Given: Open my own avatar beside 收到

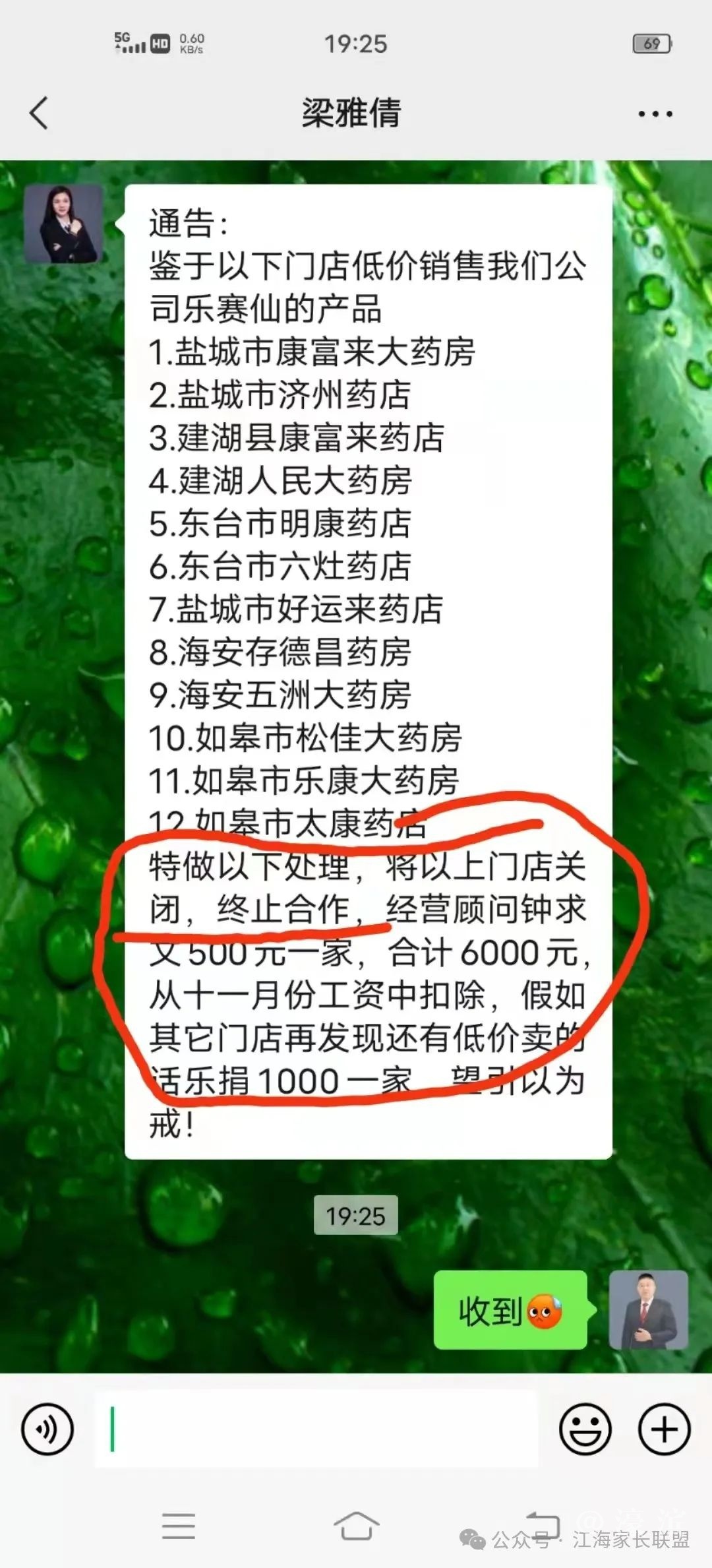Looking at the screenshot, I should (x=648, y=1310).
